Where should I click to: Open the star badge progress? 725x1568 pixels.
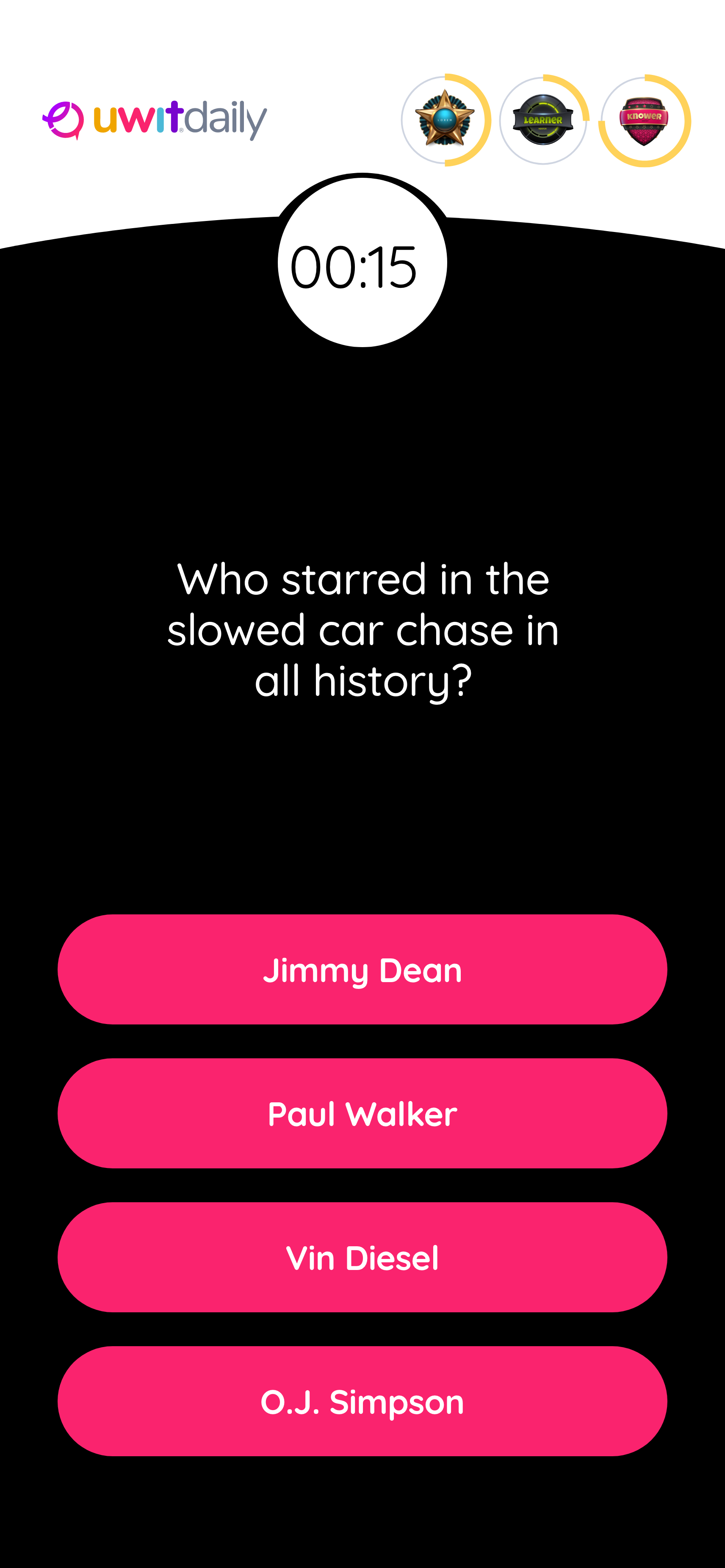445,120
